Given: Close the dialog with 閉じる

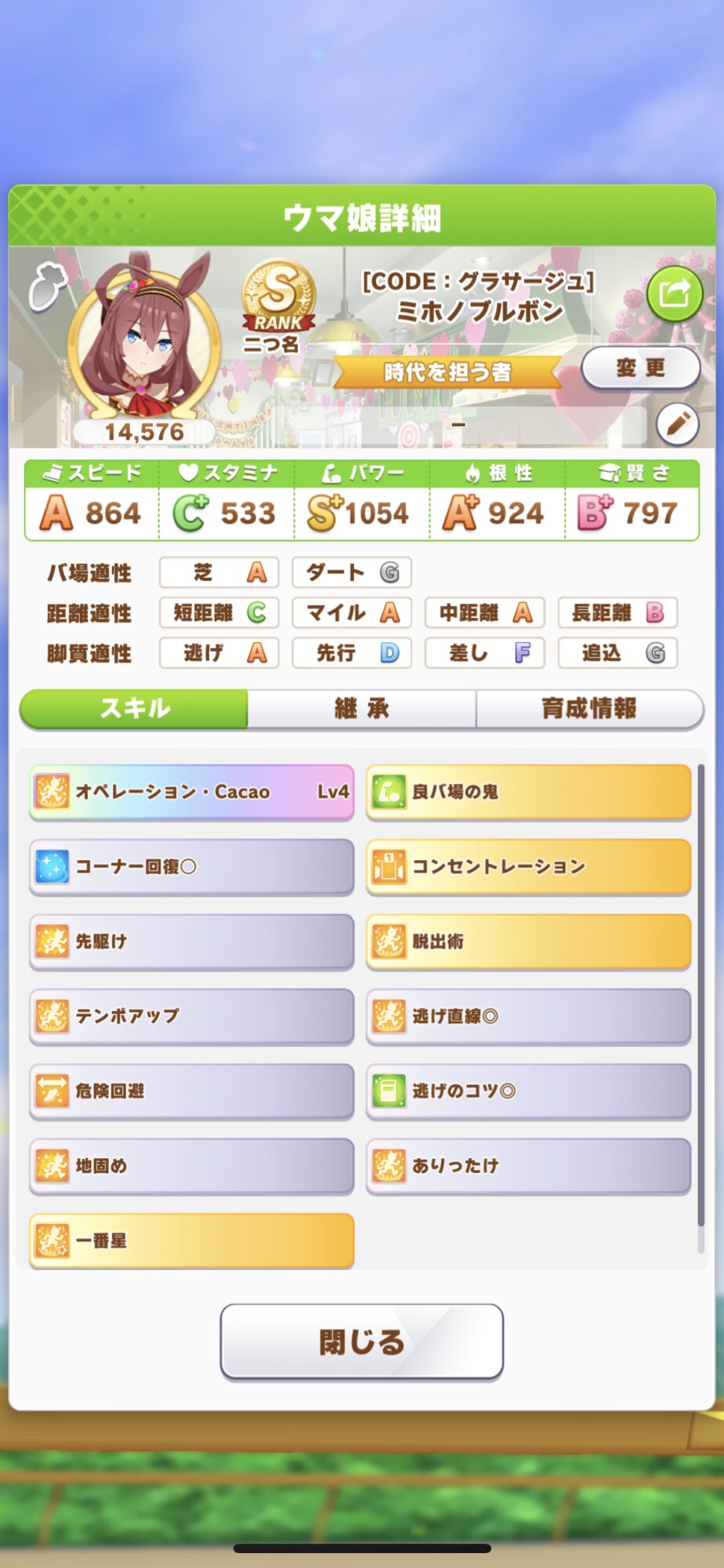Looking at the screenshot, I should pyautogui.click(x=361, y=1341).
